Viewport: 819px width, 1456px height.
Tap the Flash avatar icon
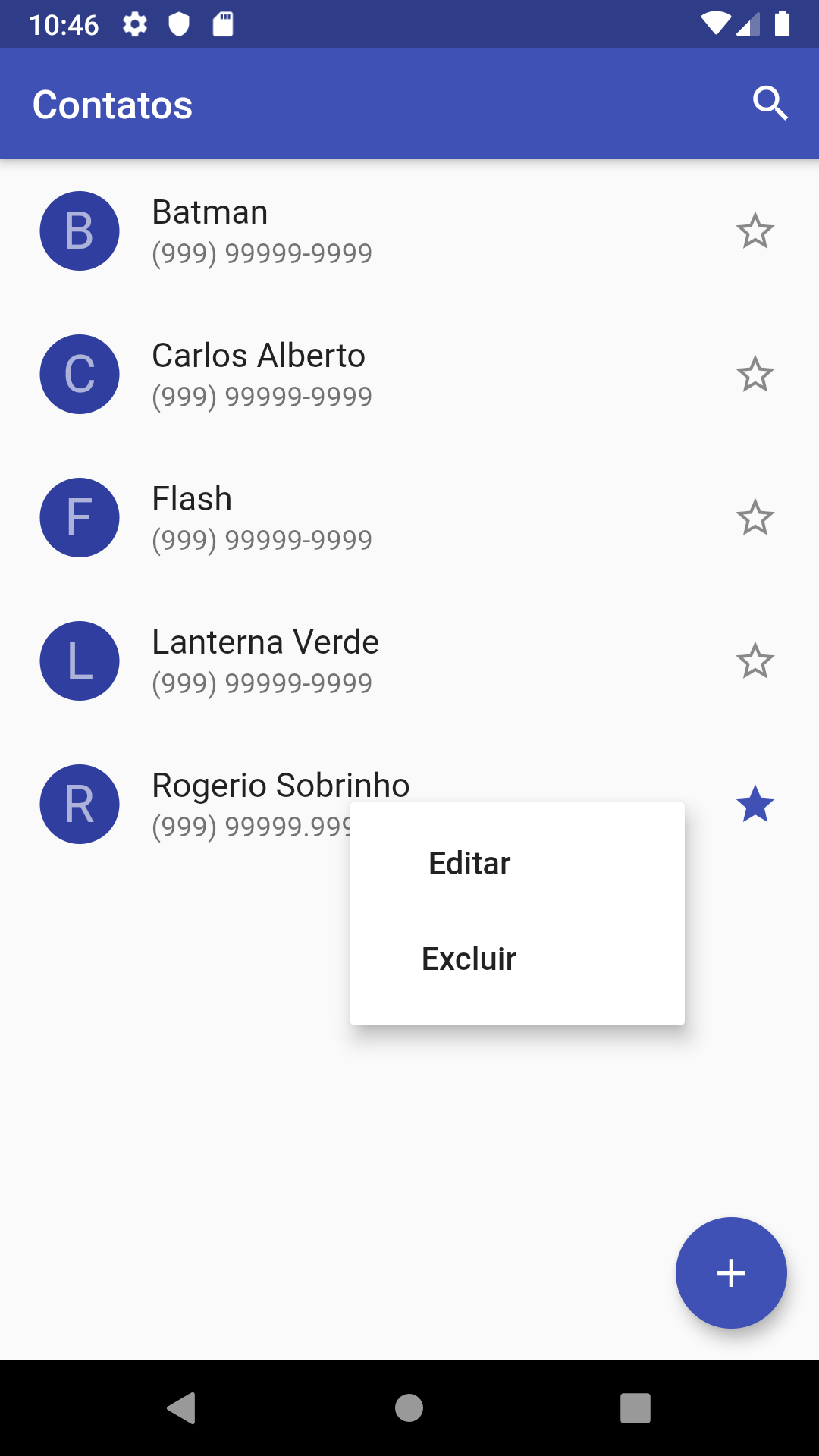tap(79, 518)
